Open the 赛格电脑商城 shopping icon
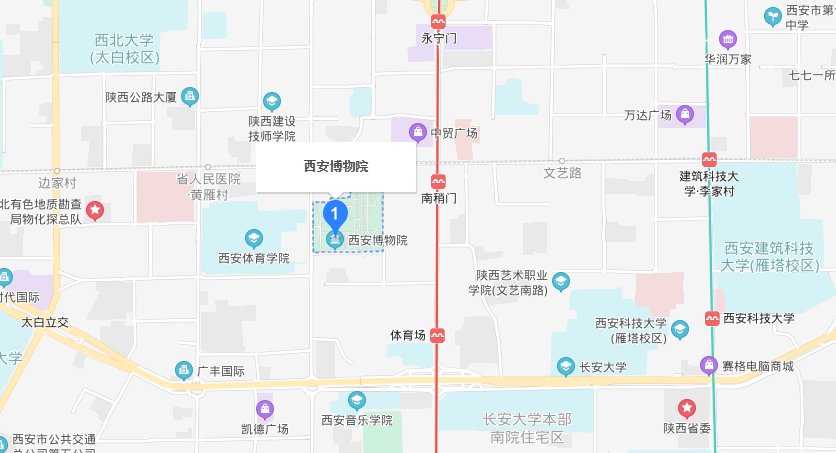The height and width of the screenshot is (453, 836). (x=709, y=366)
